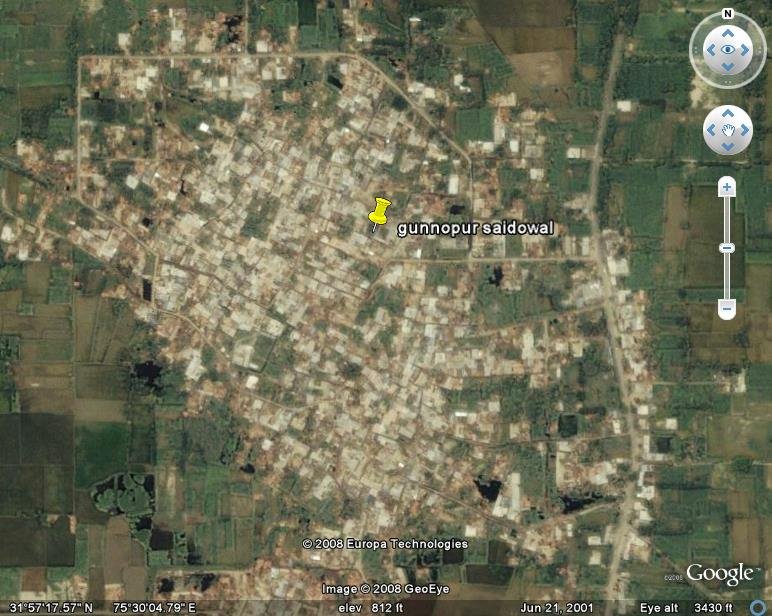Move the map left with the hand joystick
The height and width of the screenshot is (616, 772).
(710, 130)
